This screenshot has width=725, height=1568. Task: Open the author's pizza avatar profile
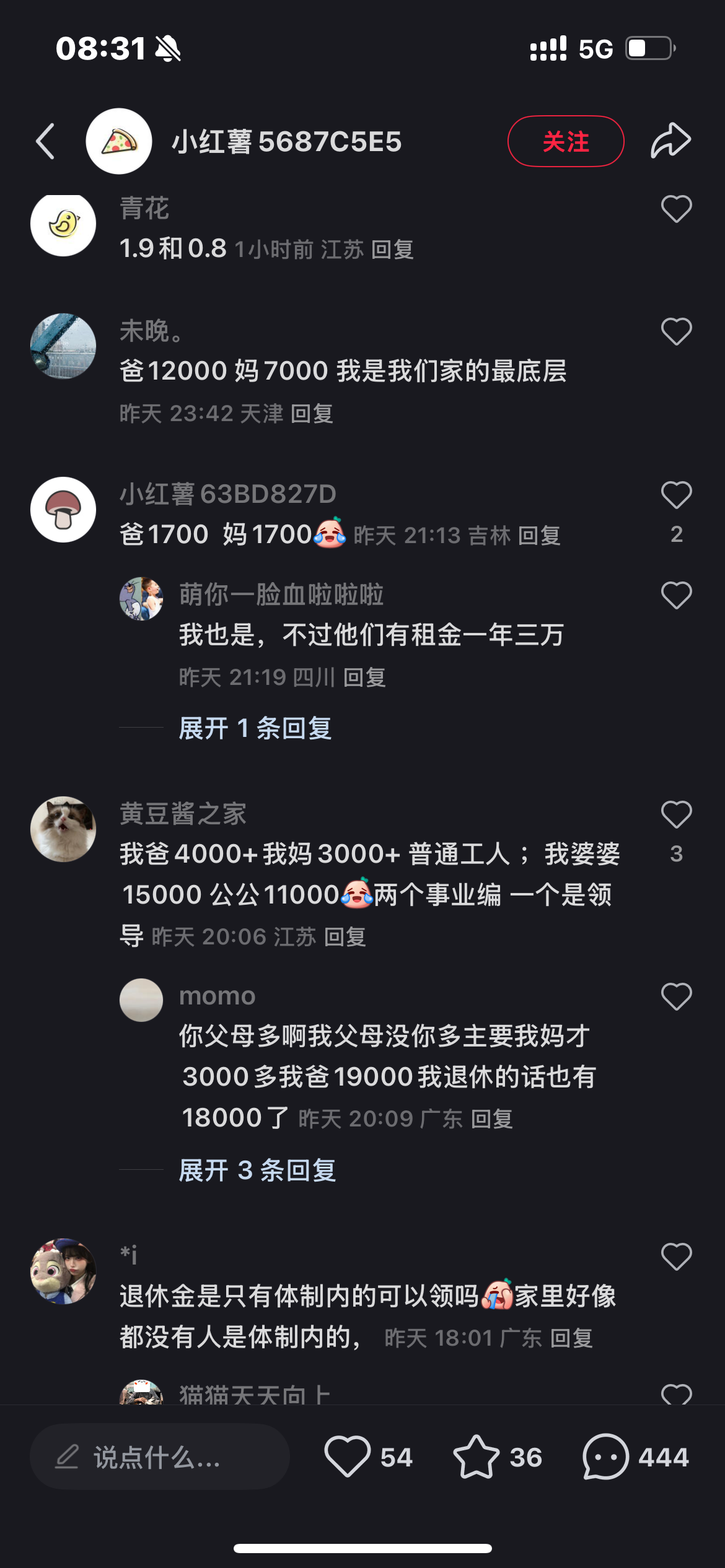click(x=119, y=141)
